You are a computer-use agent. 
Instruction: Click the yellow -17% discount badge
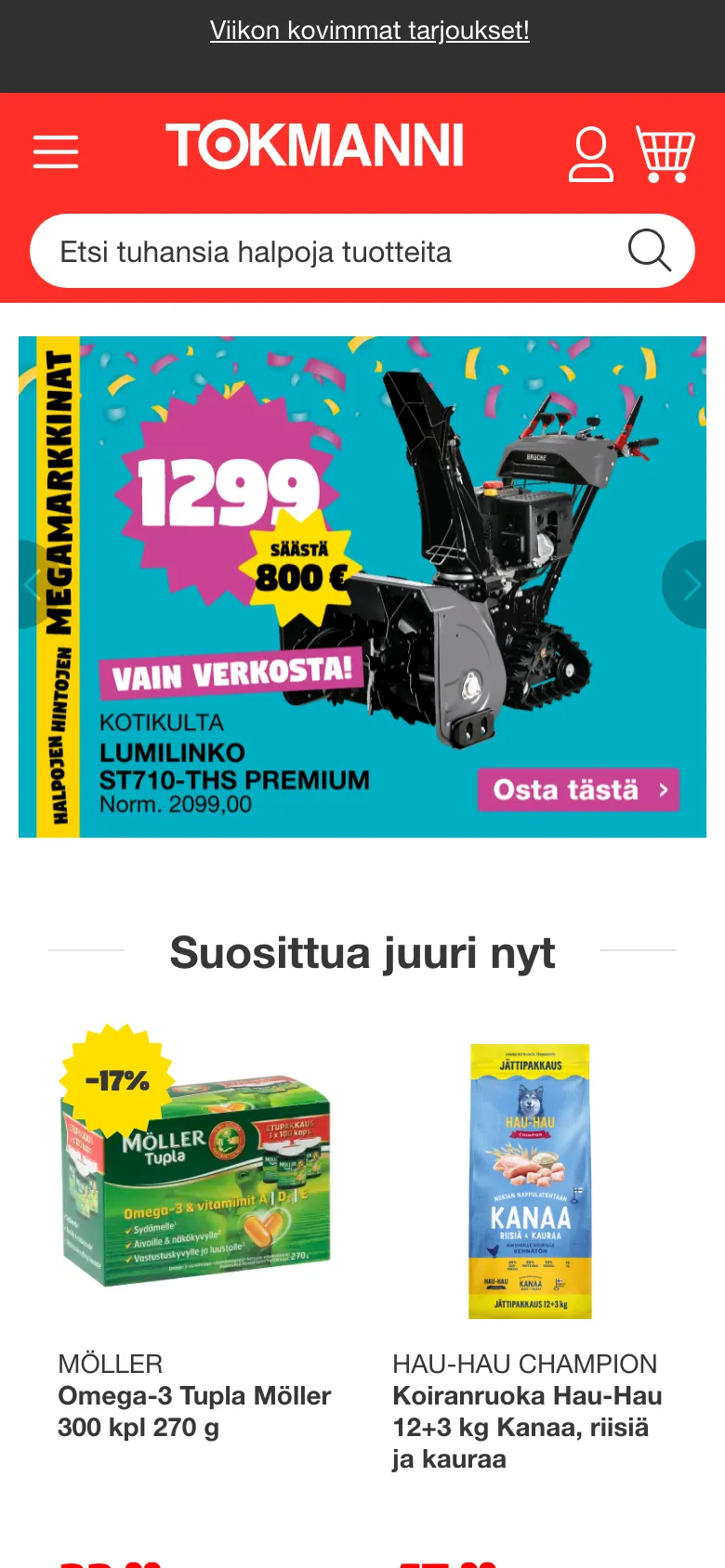click(115, 1080)
